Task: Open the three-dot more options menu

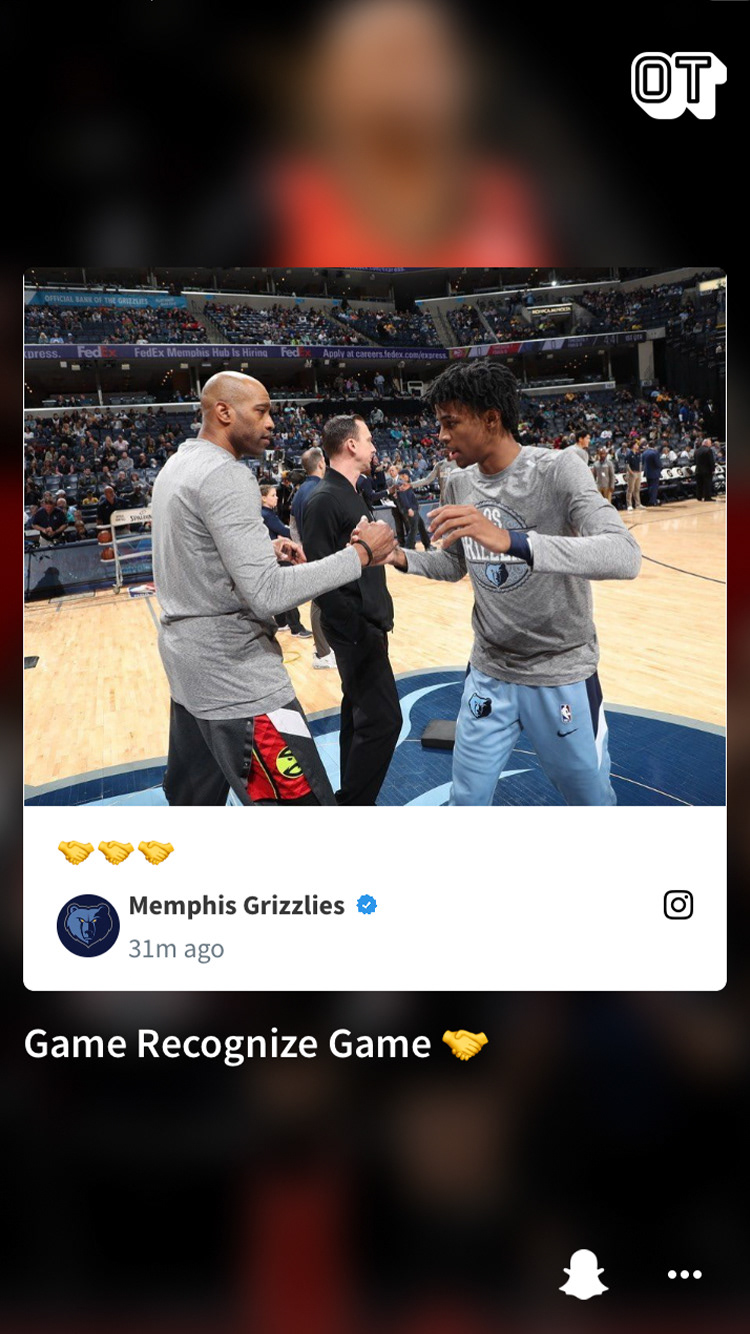Action: [x=685, y=1274]
